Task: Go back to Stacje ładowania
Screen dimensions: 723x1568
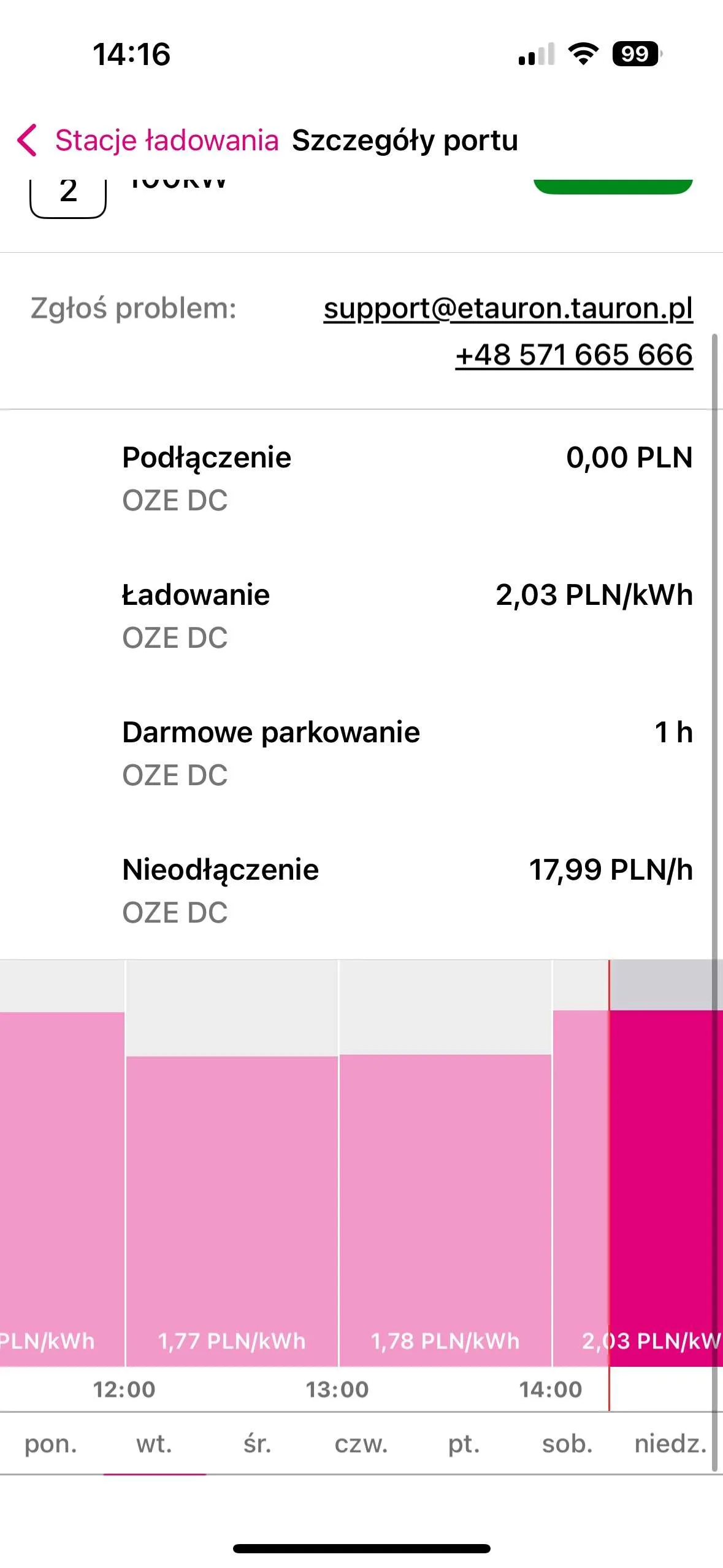Action: coord(148,140)
